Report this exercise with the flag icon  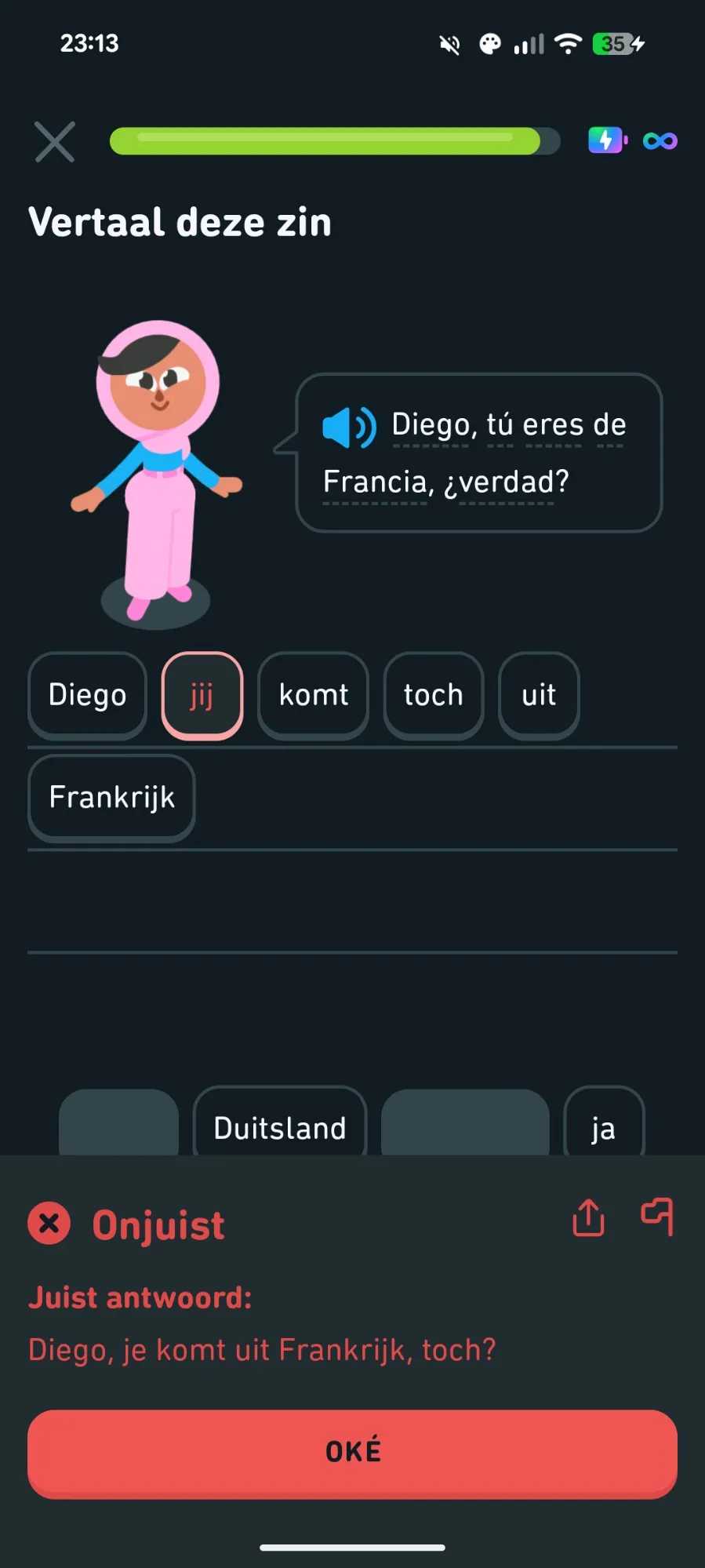(657, 1217)
